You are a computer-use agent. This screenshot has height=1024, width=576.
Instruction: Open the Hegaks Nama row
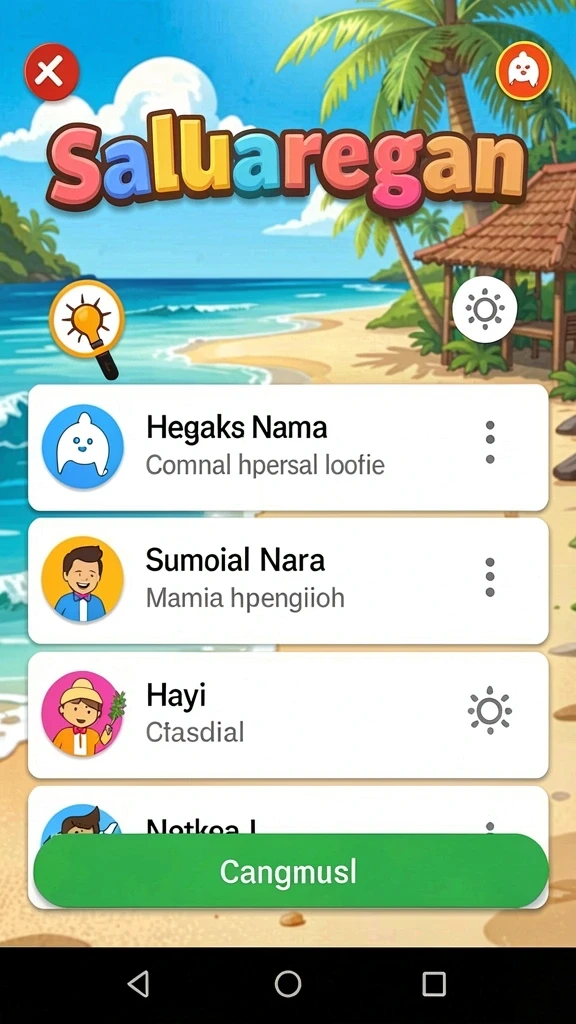click(288, 447)
